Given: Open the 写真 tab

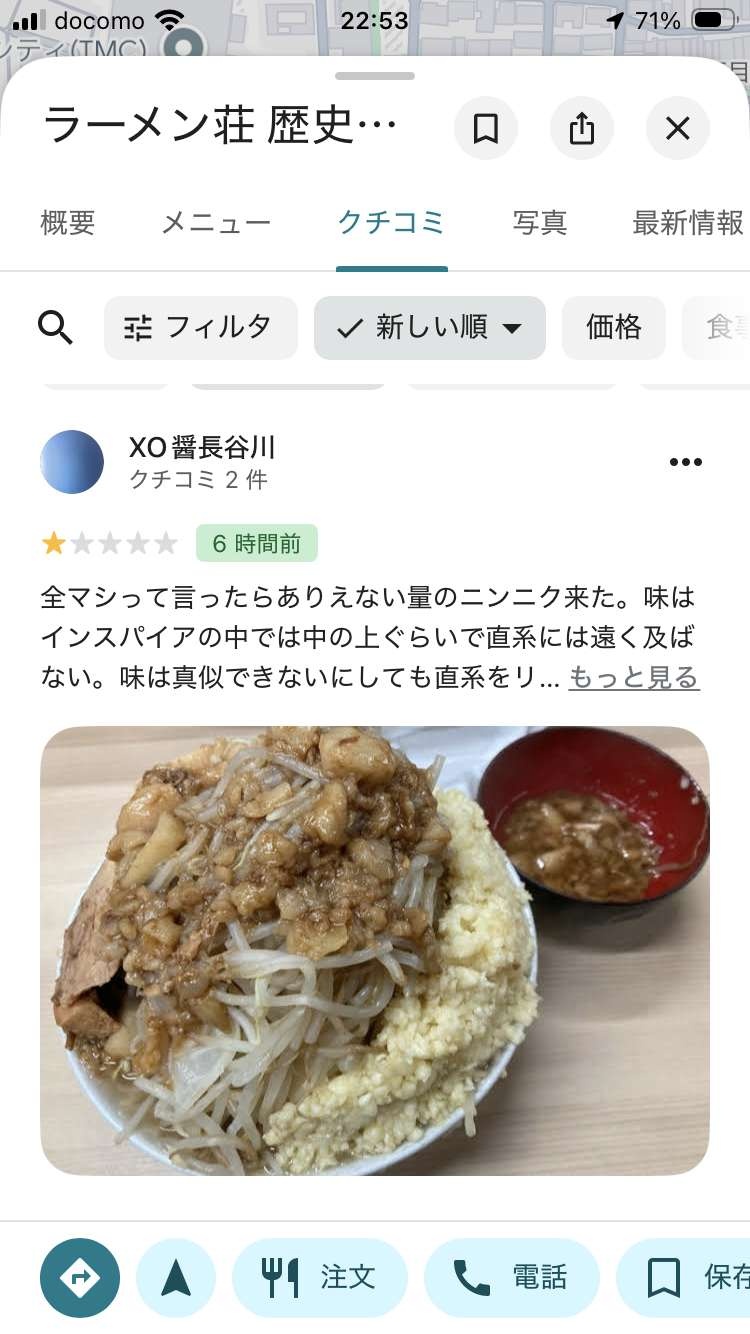Looking at the screenshot, I should point(540,223).
